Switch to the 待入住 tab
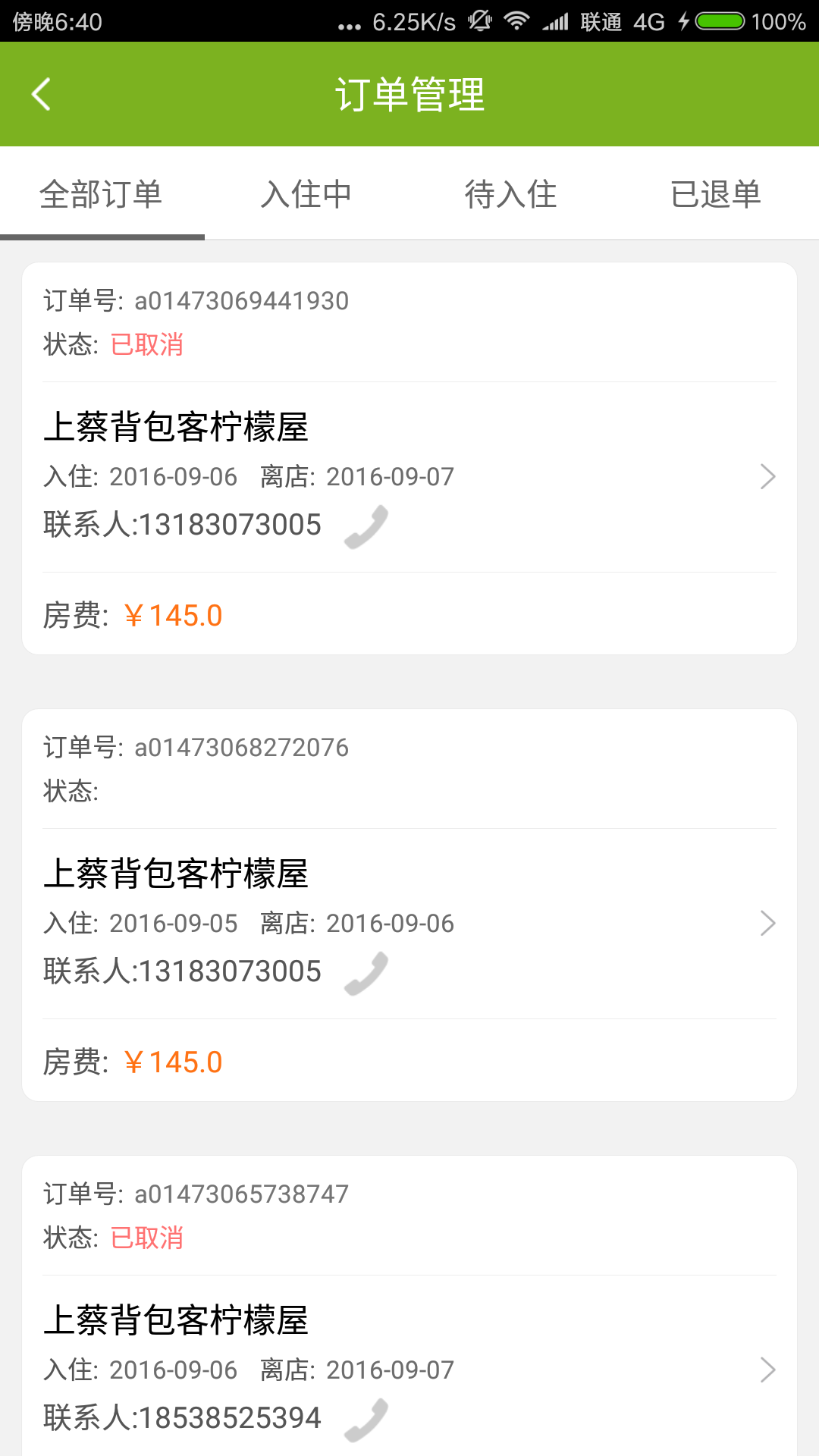The width and height of the screenshot is (819, 1456). [511, 194]
